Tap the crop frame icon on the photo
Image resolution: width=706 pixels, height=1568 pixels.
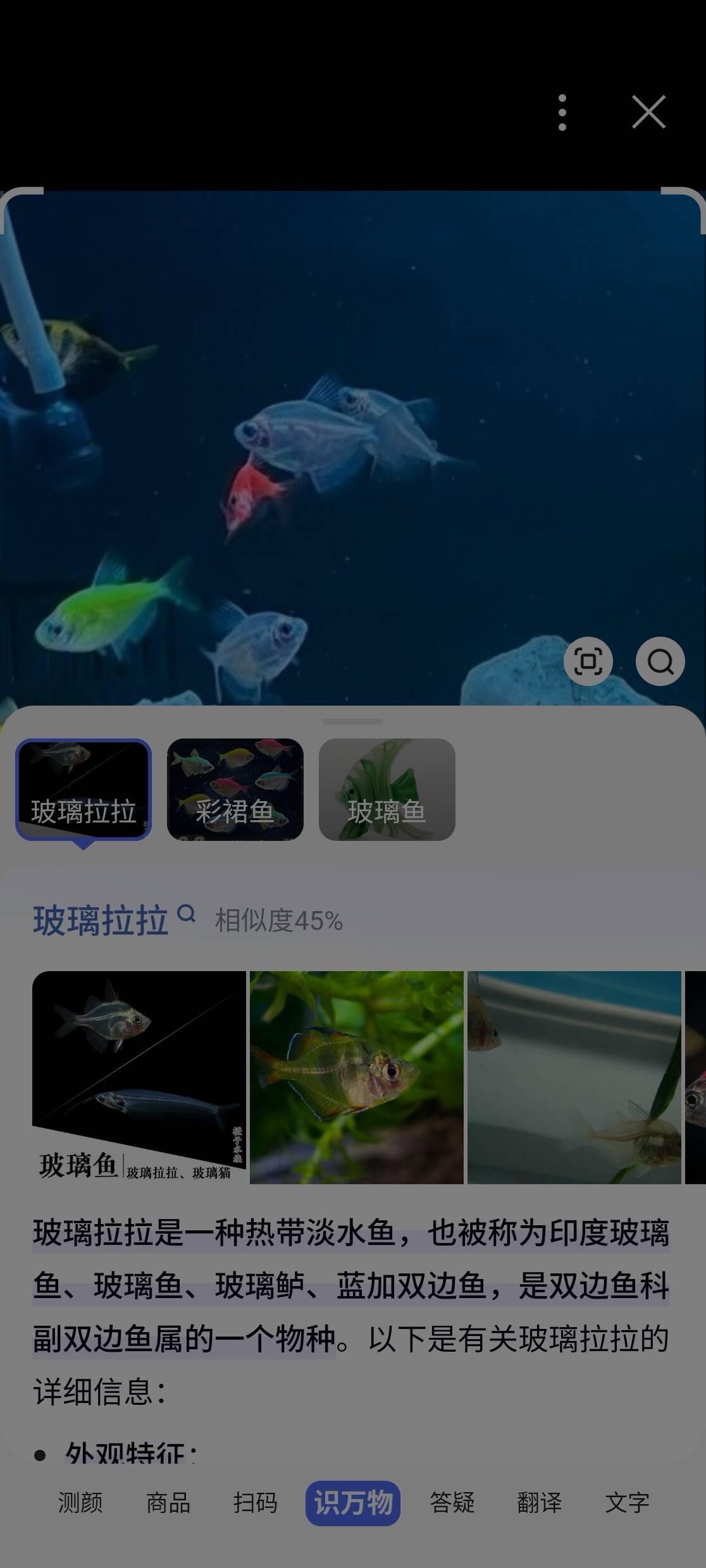coord(588,661)
